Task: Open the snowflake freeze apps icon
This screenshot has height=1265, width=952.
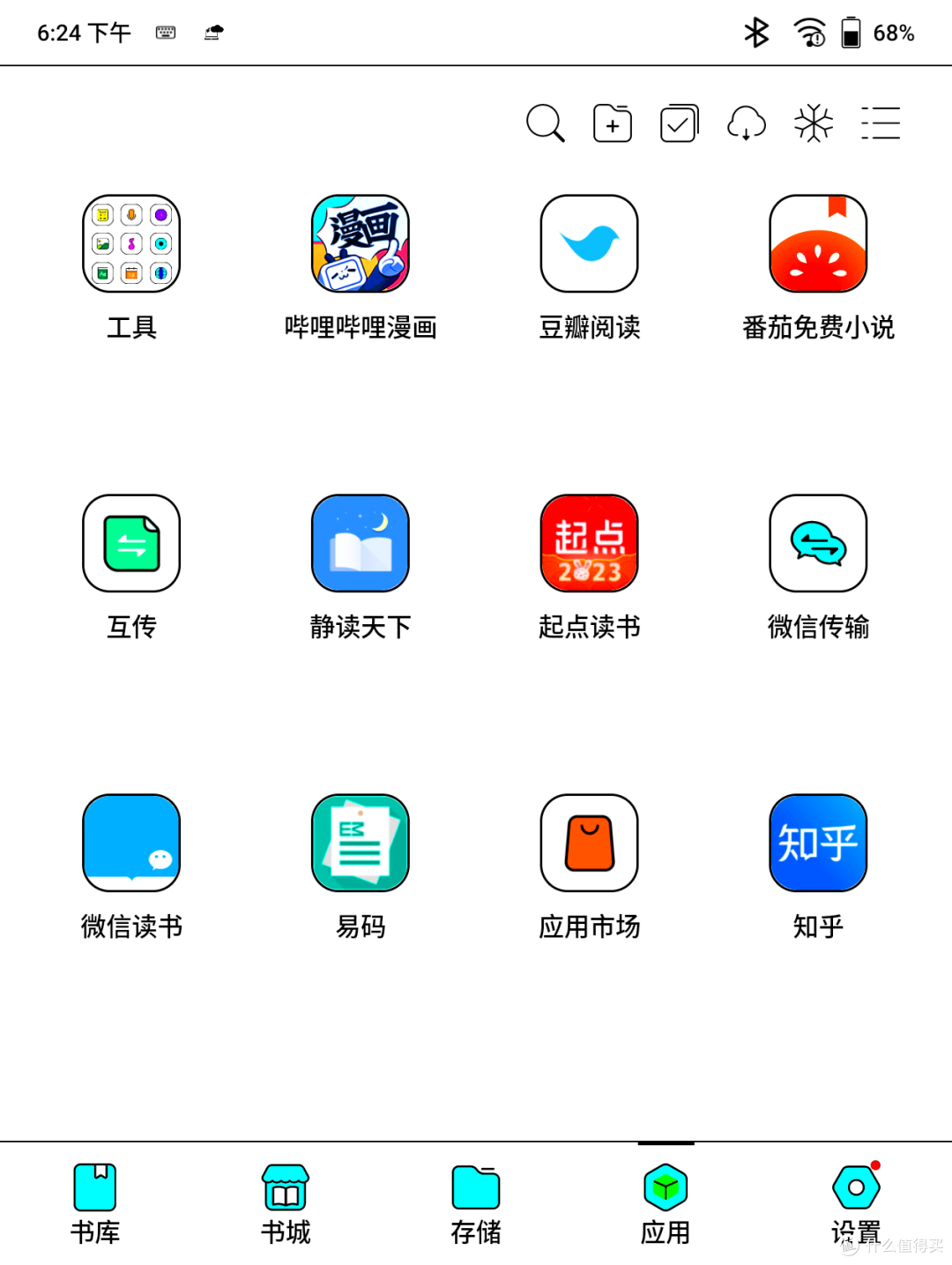Action: click(814, 123)
